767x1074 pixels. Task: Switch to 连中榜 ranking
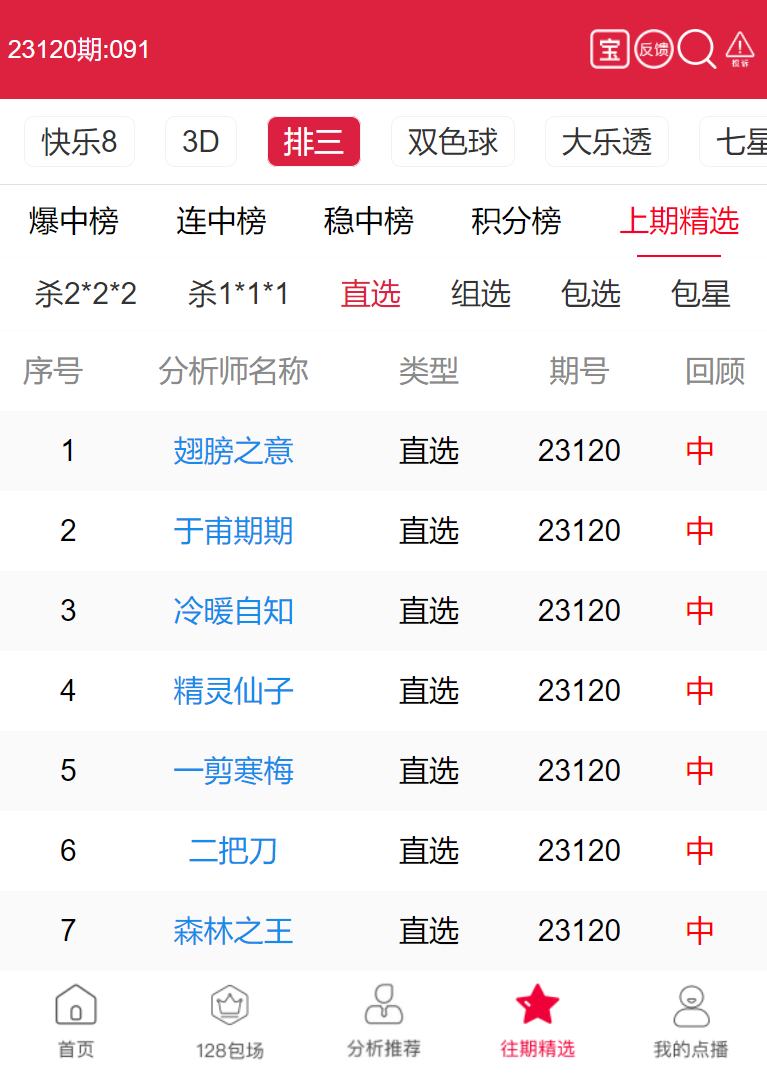pyautogui.click(x=221, y=221)
